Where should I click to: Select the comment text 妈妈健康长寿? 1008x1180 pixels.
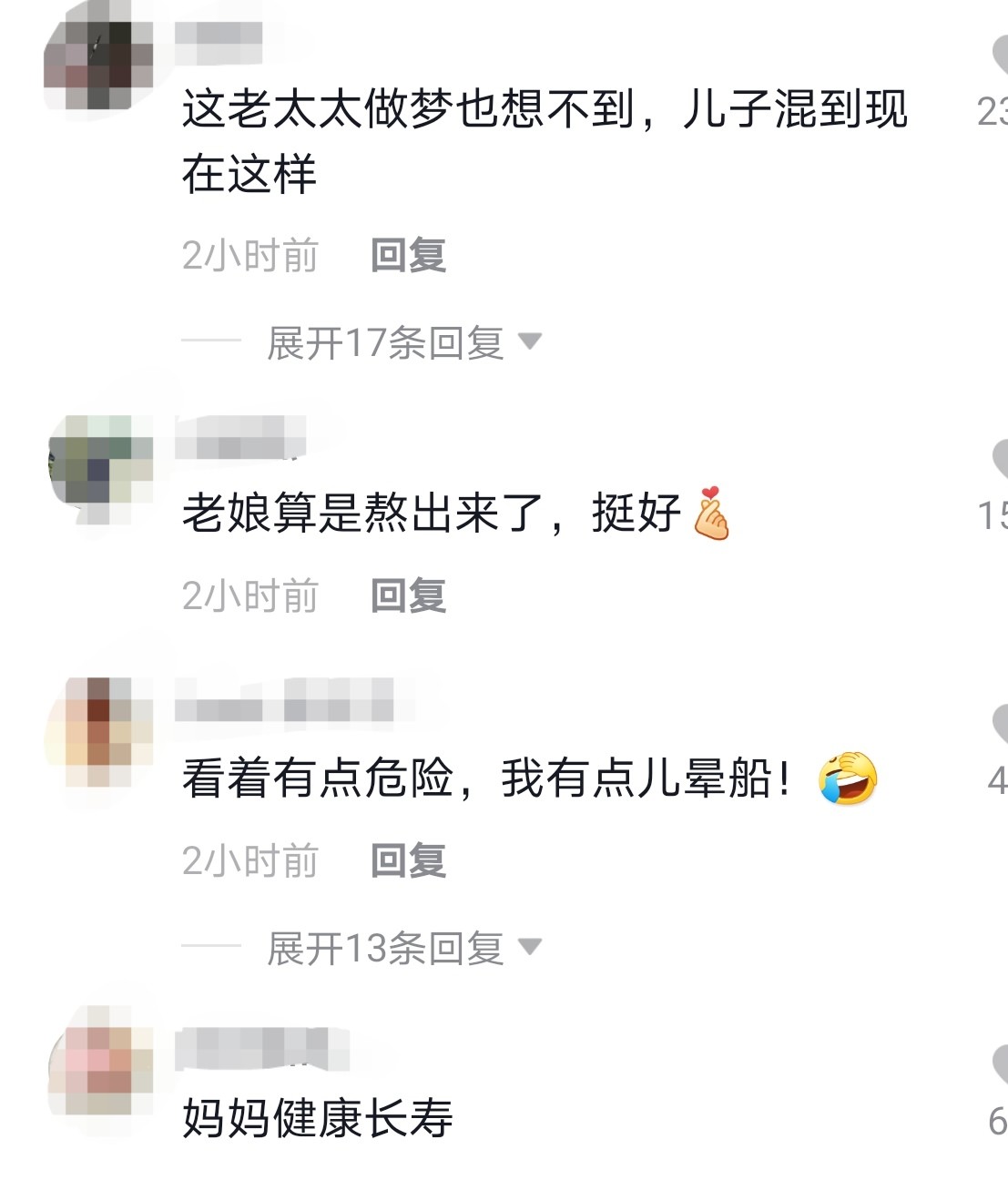click(319, 1124)
